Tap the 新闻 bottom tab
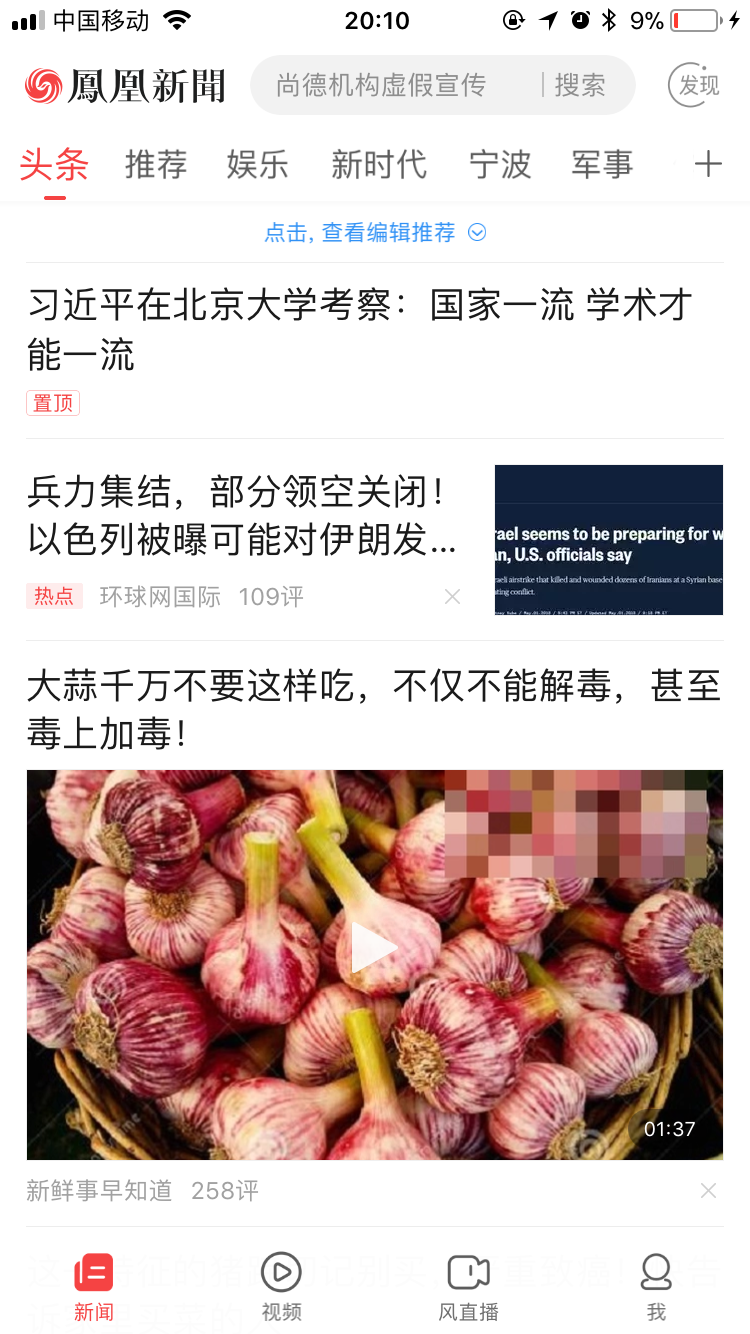This screenshot has height=1334, width=750. pyautogui.click(x=94, y=1286)
